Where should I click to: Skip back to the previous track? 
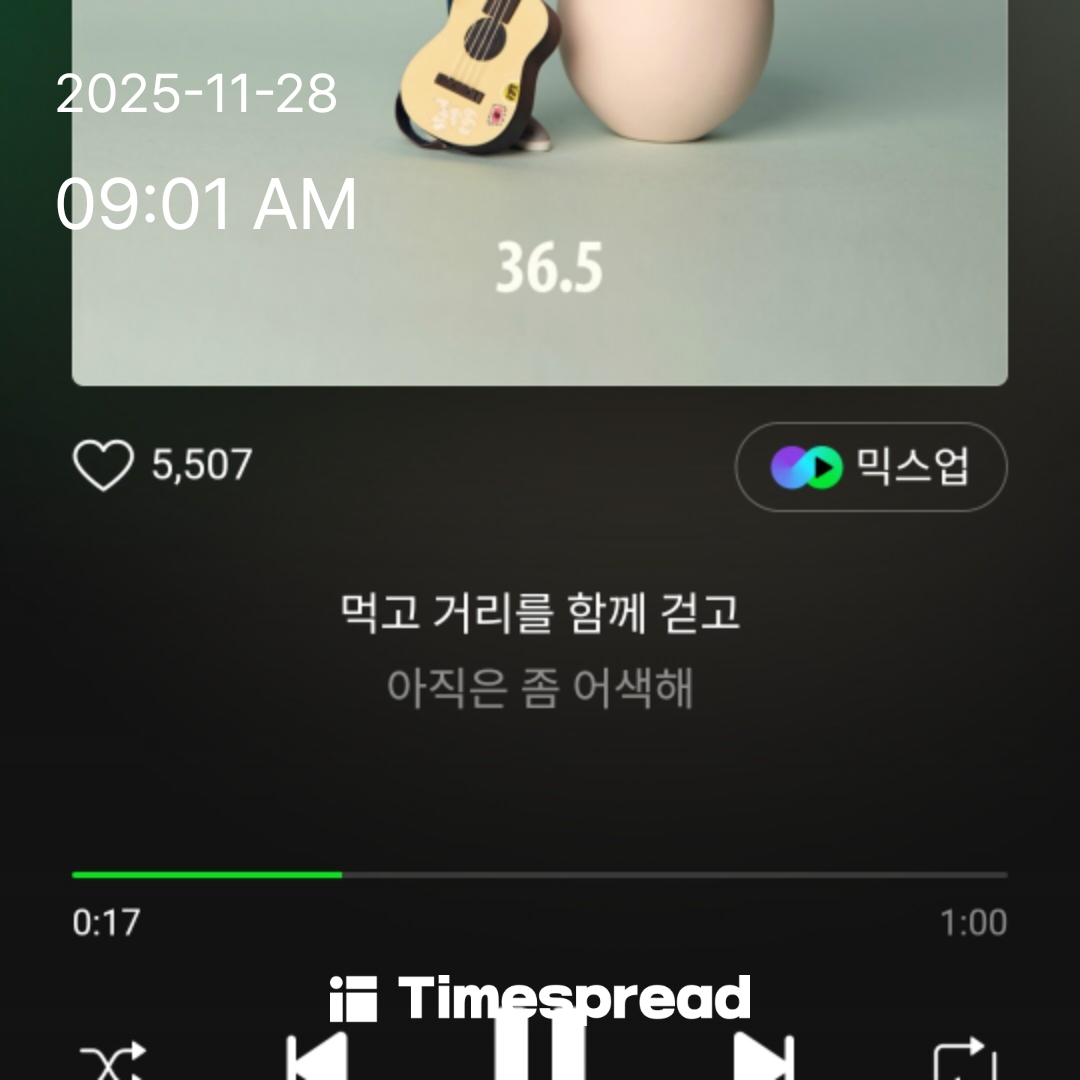[x=316, y=1060]
